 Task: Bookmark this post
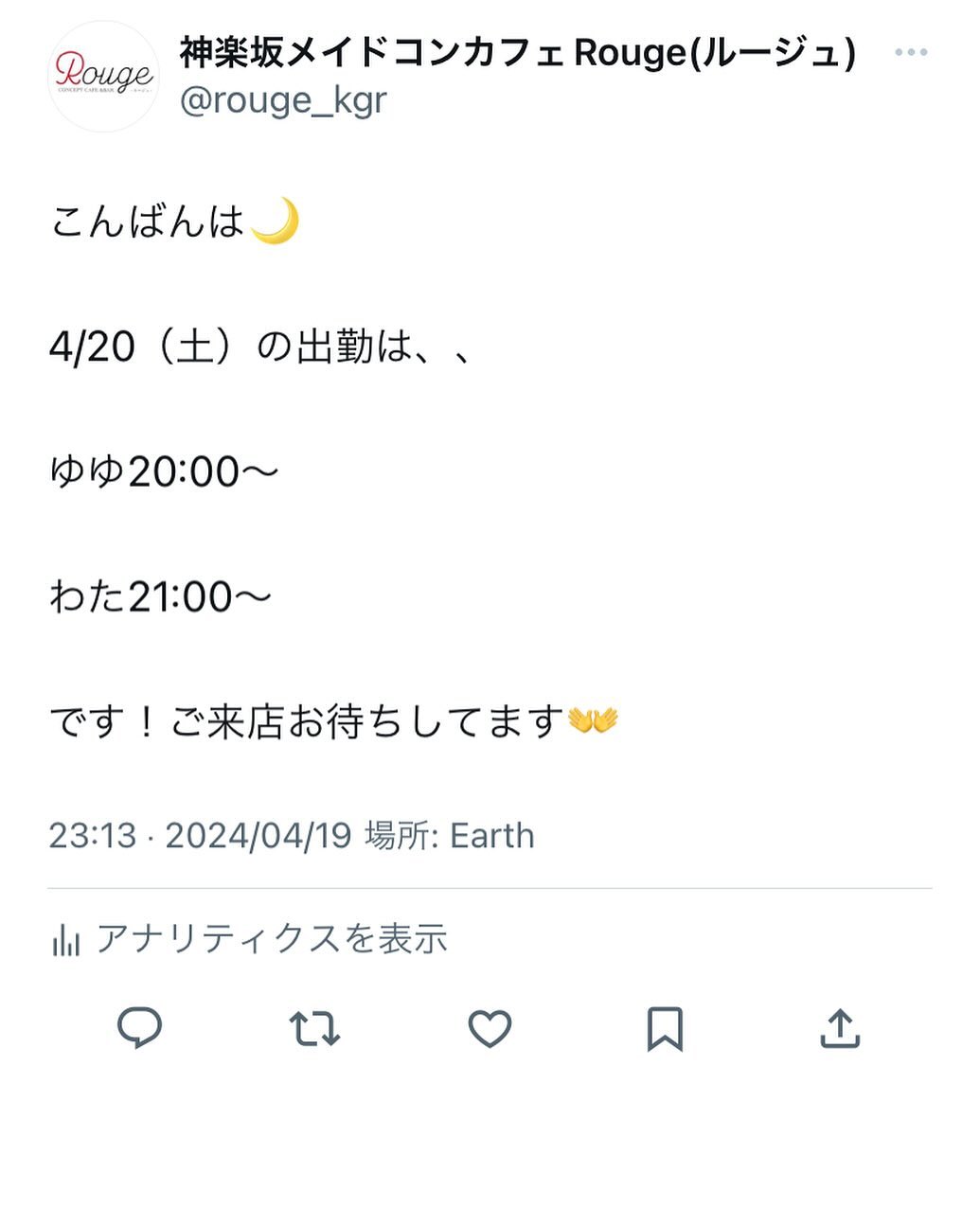point(665,1028)
